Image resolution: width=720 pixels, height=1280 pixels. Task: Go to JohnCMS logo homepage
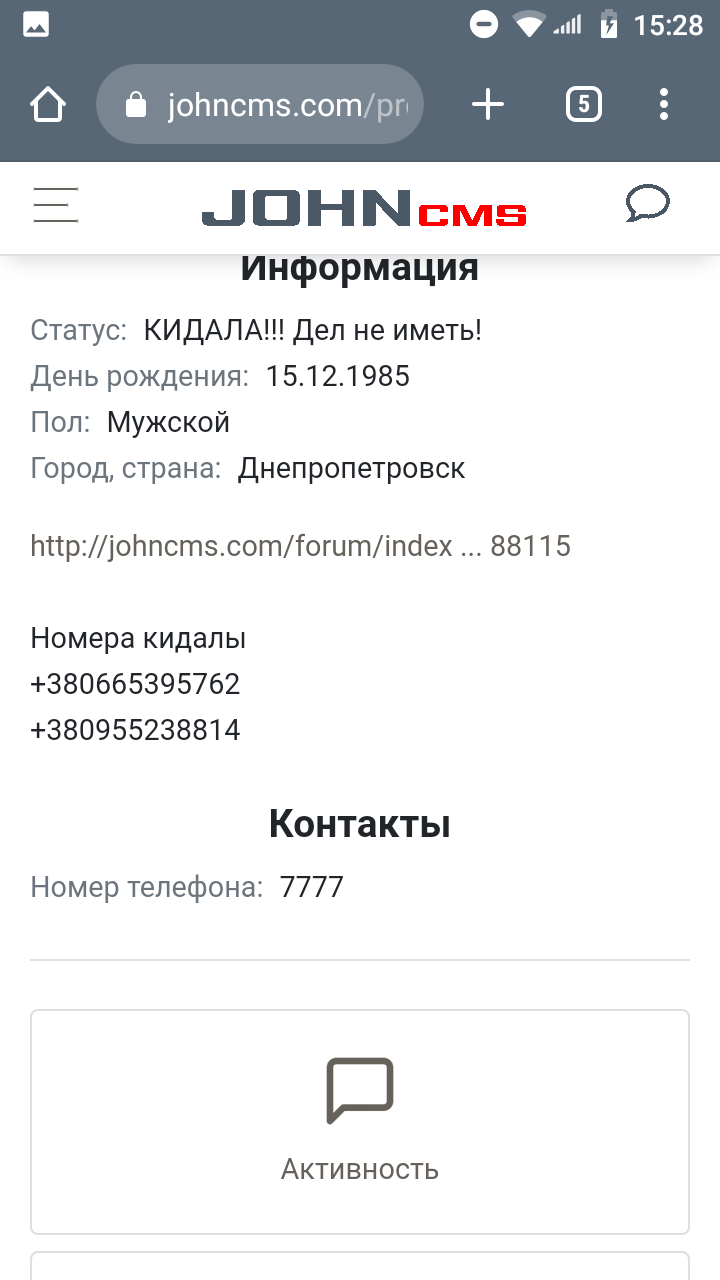coord(364,208)
